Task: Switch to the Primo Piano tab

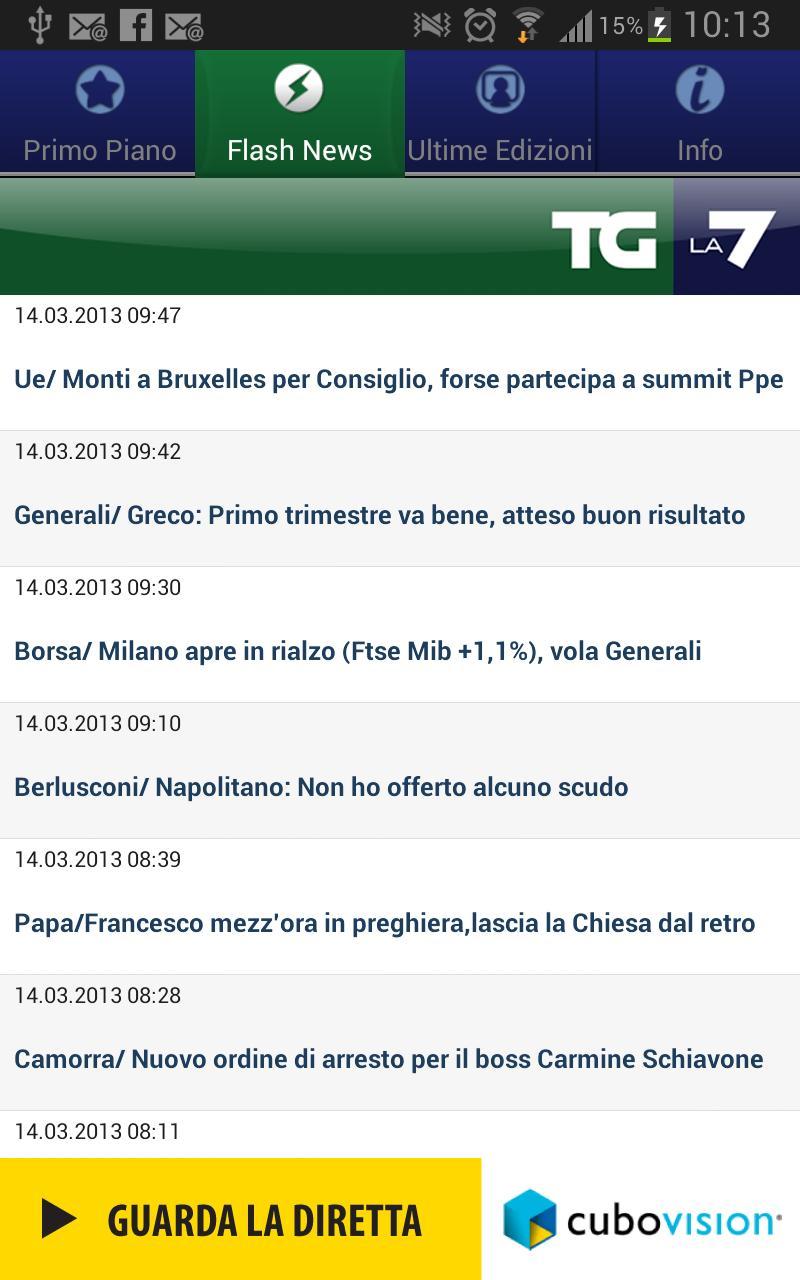Action: click(x=99, y=113)
